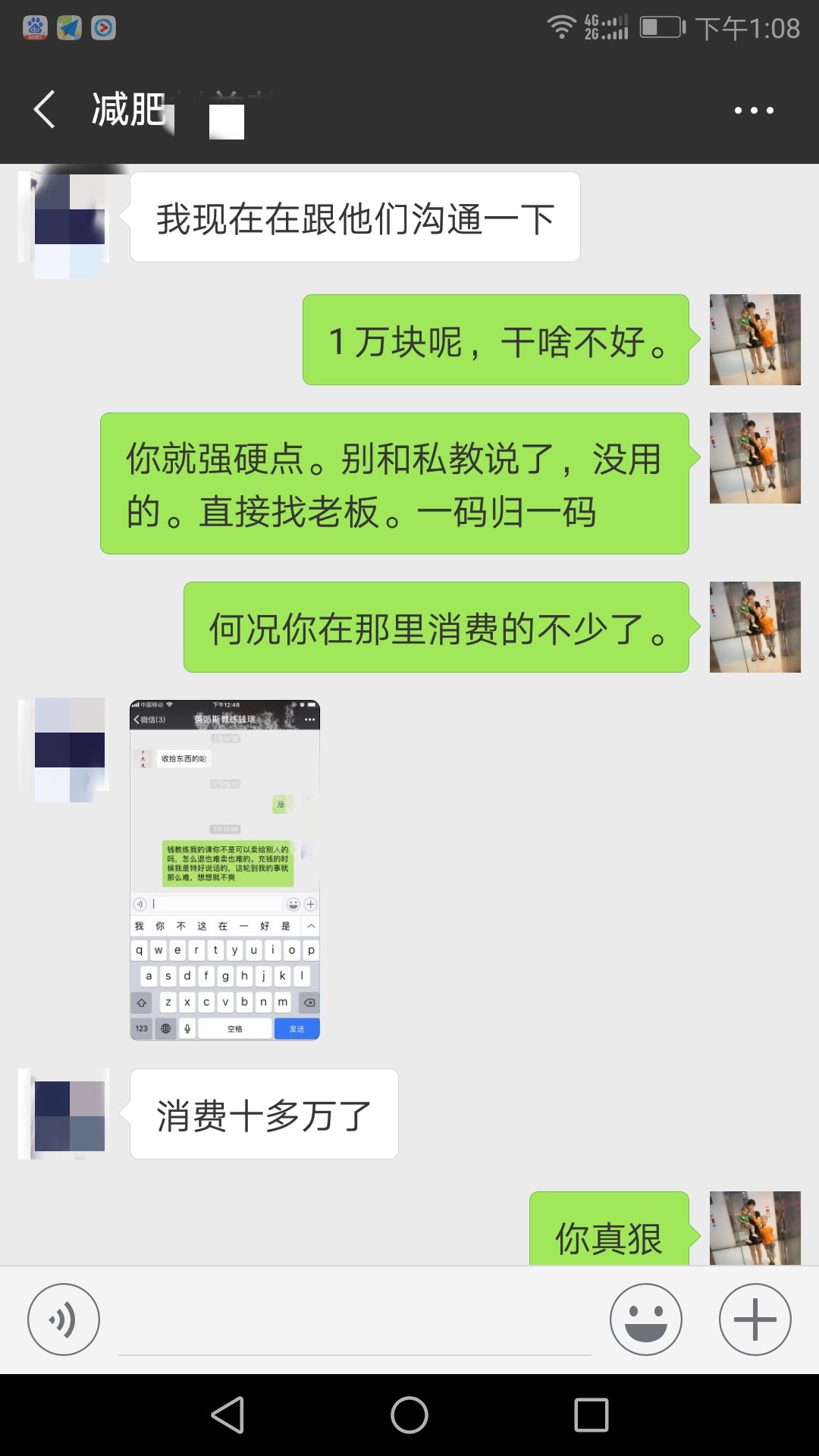Viewport: 819px width, 1456px height.
Task: Open the emoji sticker panel
Action: tap(646, 1319)
